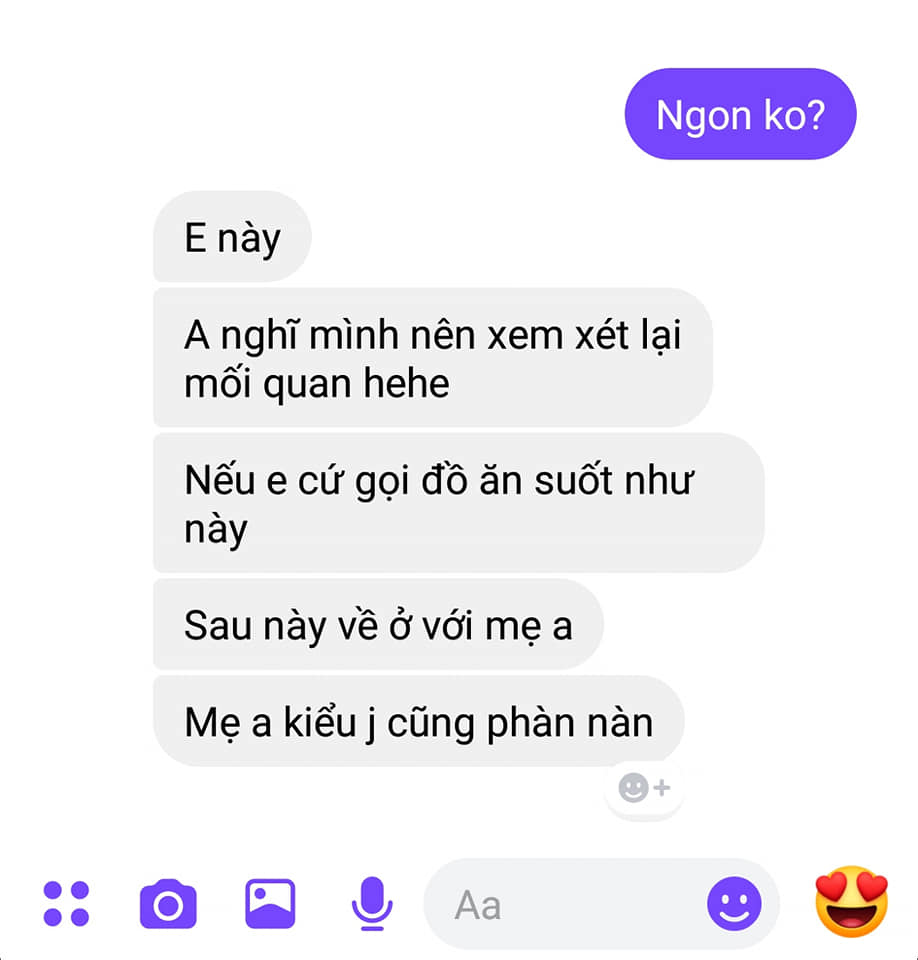The height and width of the screenshot is (960, 918).
Task: Record a voice message with the microphone
Action: coord(370,904)
